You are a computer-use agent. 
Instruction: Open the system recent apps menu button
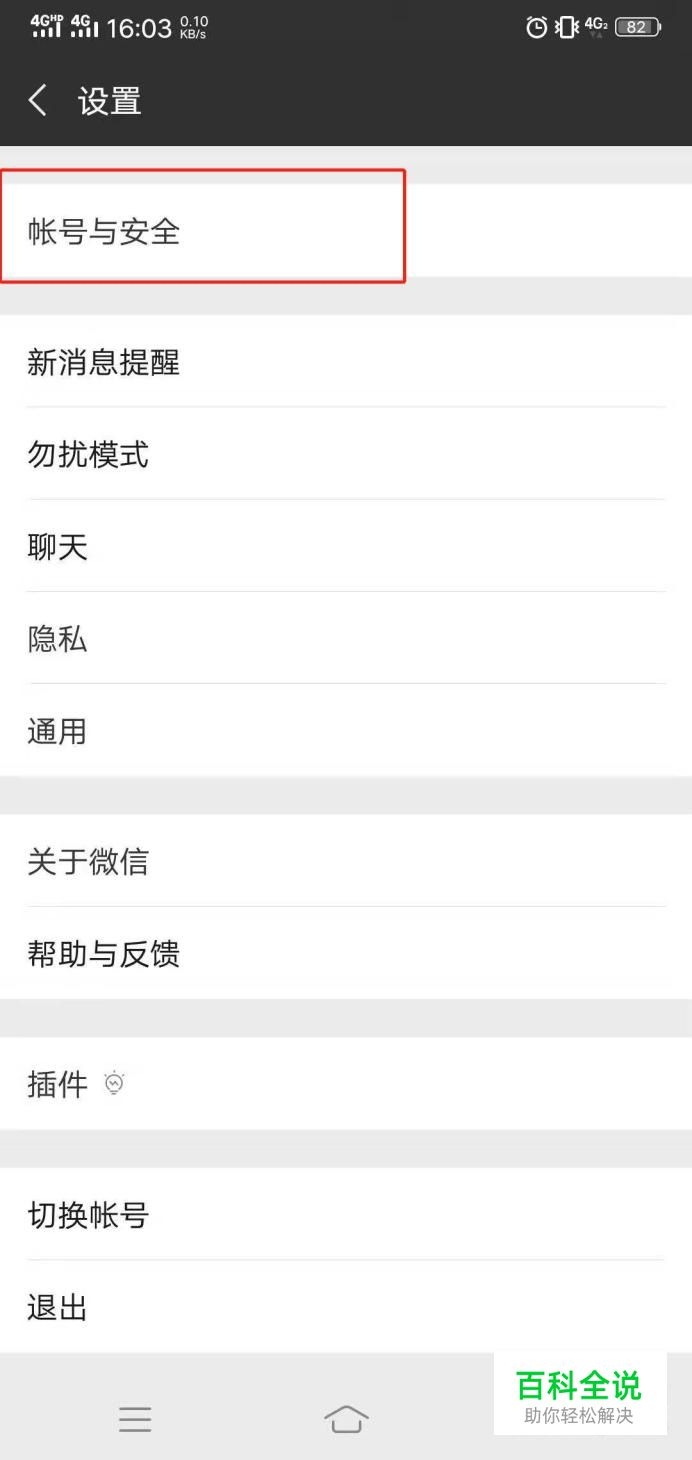point(135,1418)
